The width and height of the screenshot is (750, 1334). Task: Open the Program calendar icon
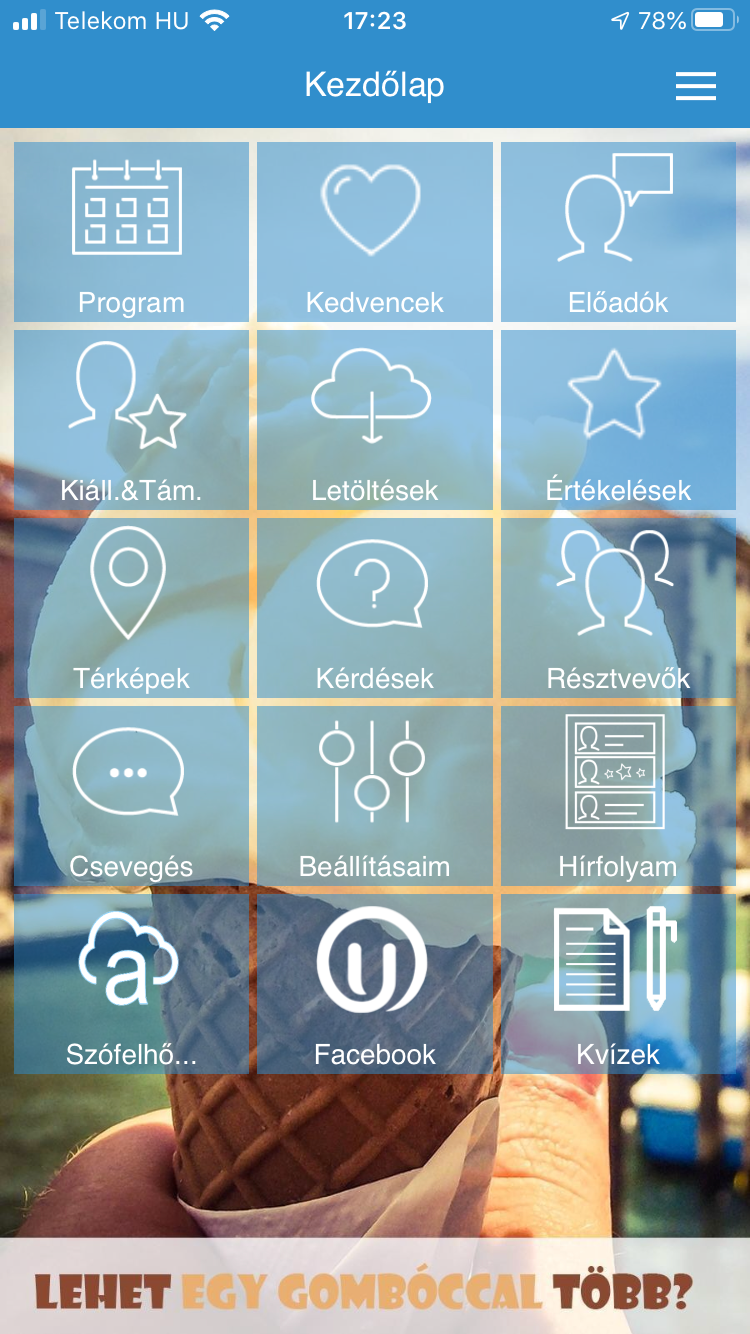coord(130,210)
